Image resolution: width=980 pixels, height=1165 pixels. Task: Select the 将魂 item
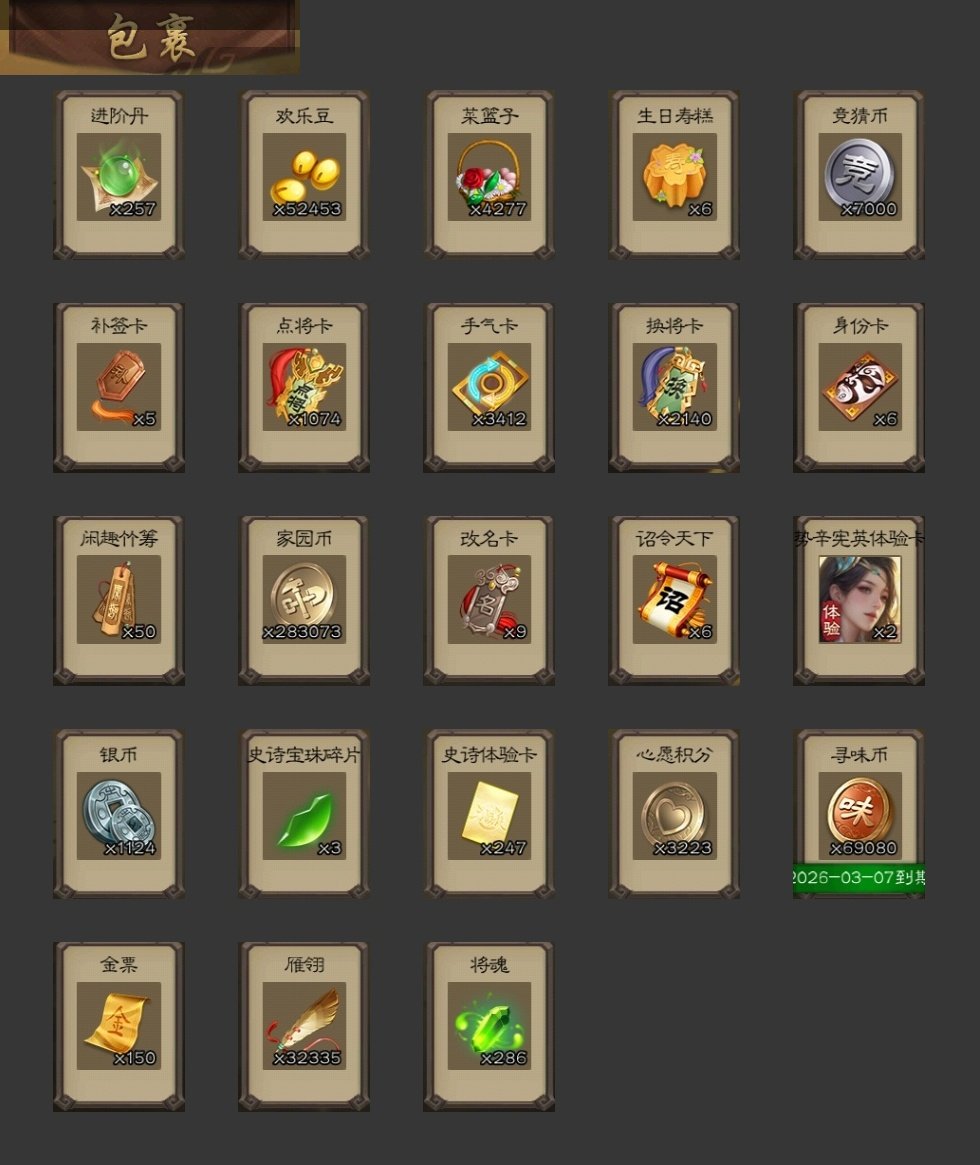tap(489, 1026)
